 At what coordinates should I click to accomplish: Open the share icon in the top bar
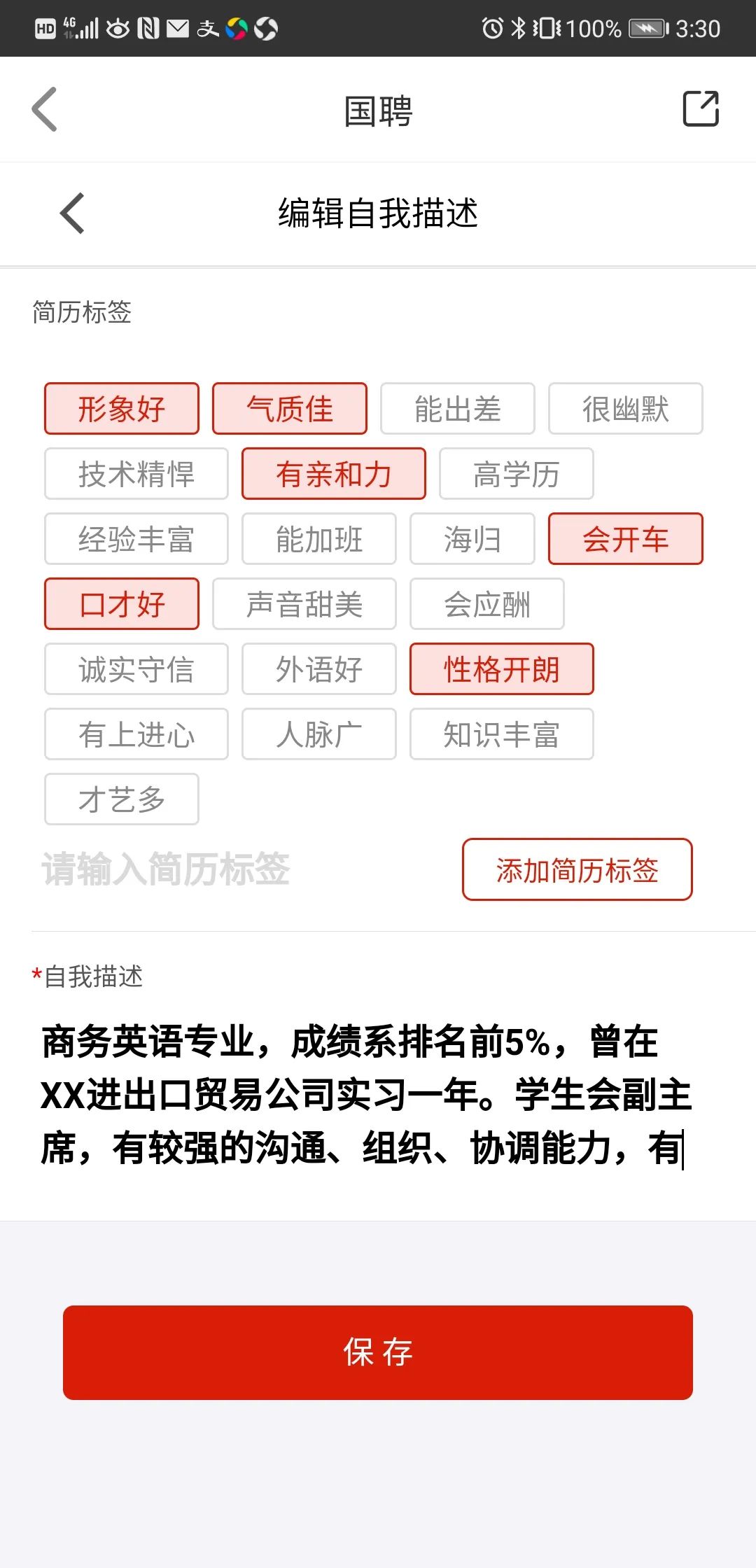(701, 108)
